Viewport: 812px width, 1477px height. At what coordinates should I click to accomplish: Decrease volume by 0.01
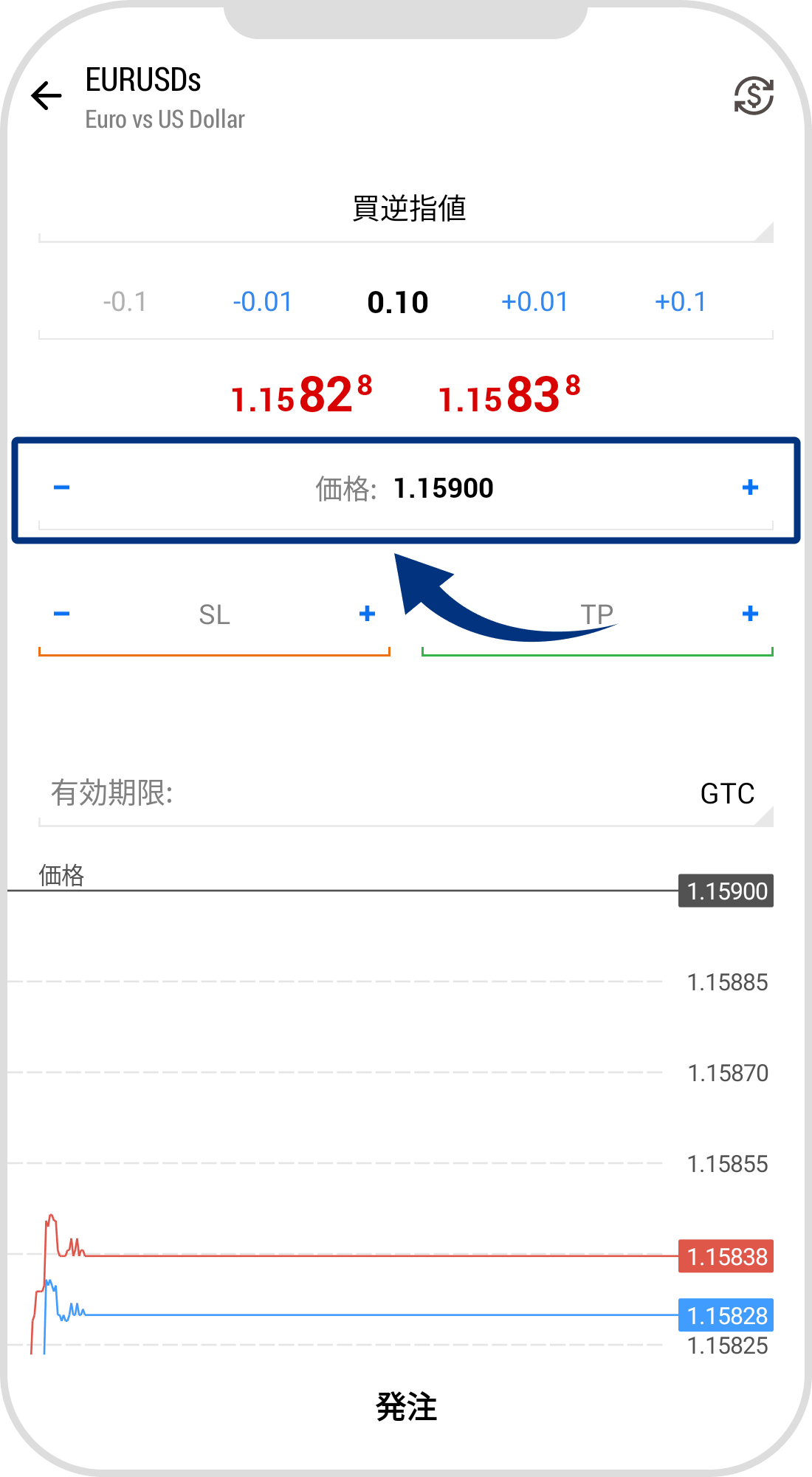point(262,301)
